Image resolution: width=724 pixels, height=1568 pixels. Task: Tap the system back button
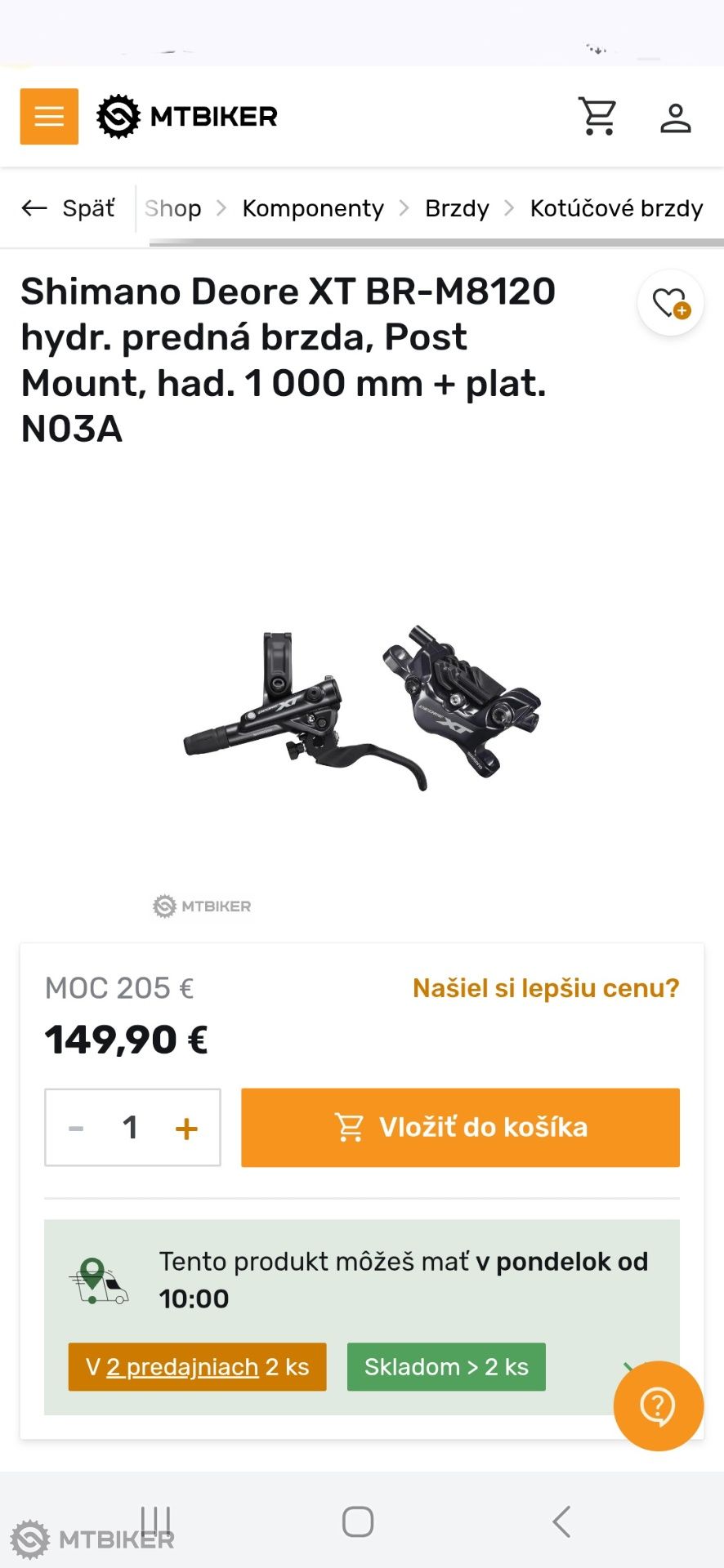(x=561, y=1521)
